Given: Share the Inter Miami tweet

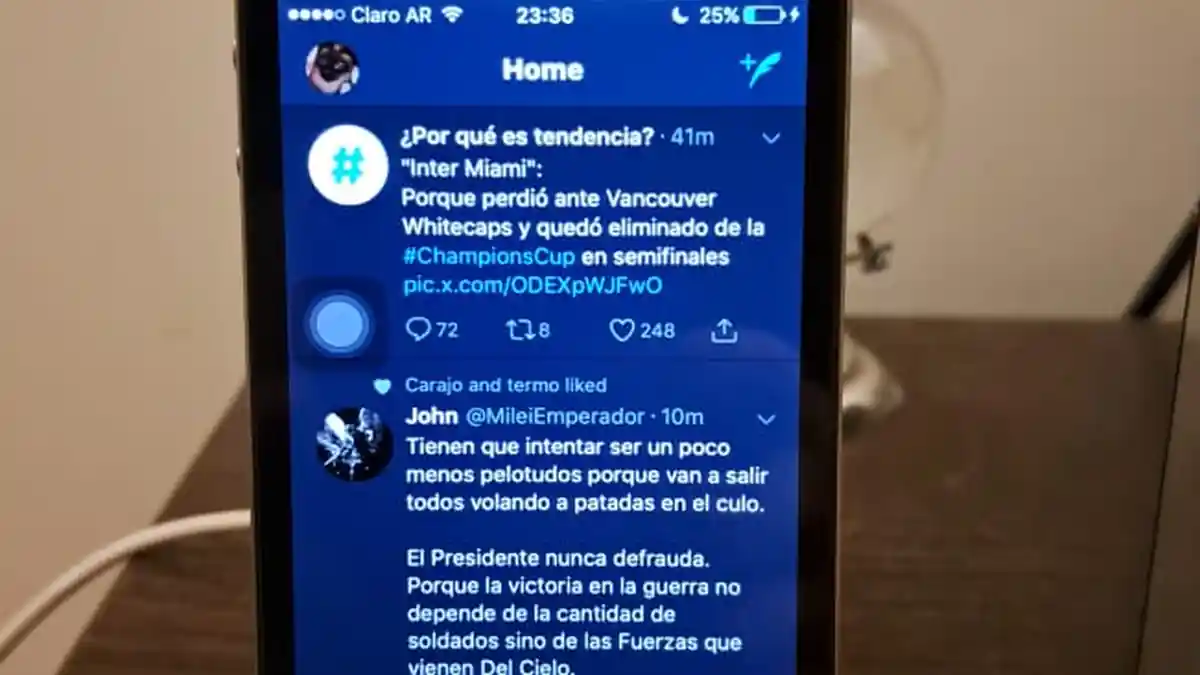Looking at the screenshot, I should 724,331.
